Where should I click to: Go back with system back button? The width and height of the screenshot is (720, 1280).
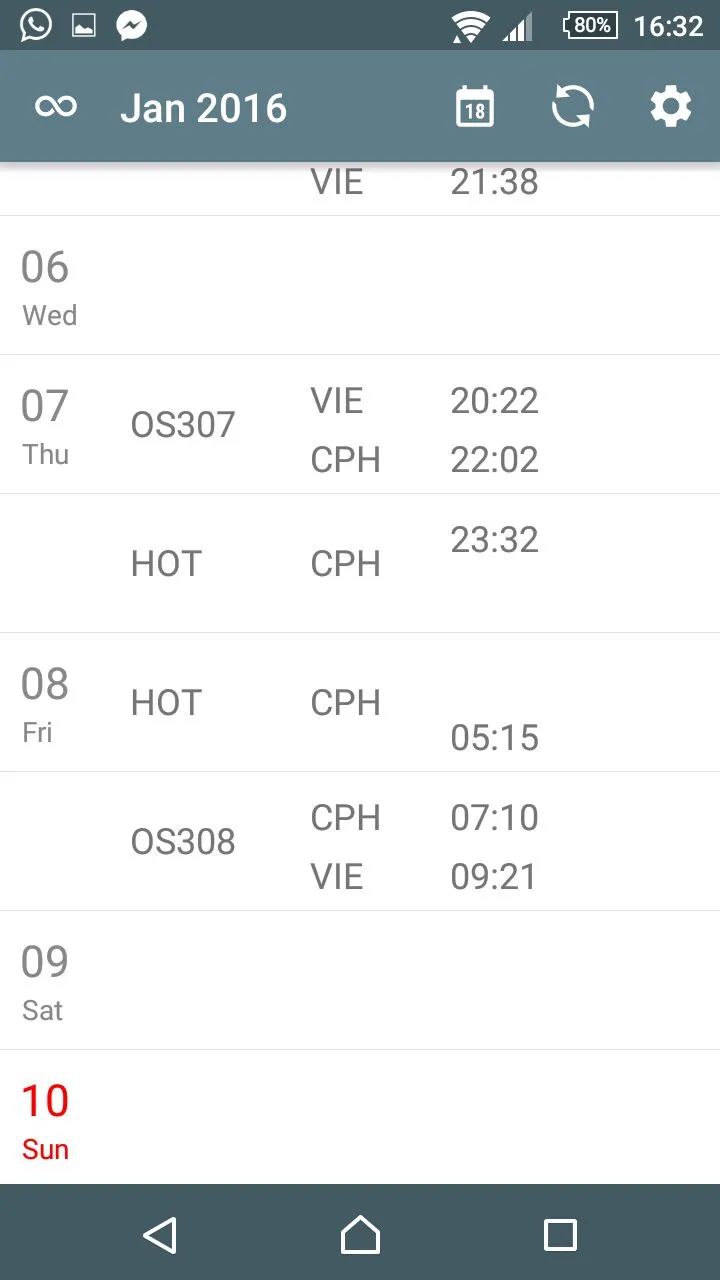click(x=160, y=1234)
